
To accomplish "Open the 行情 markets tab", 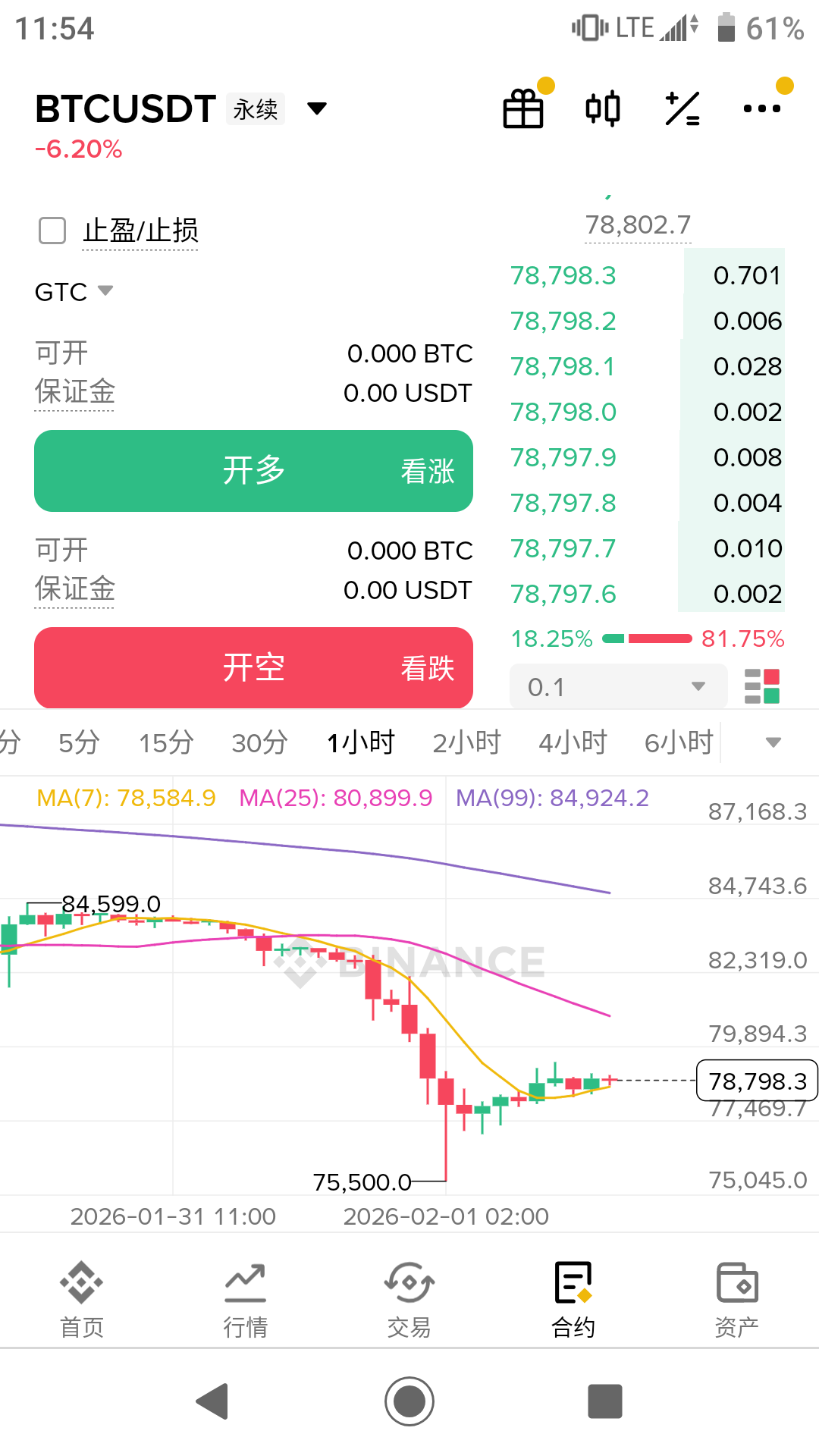I will (x=245, y=1300).
